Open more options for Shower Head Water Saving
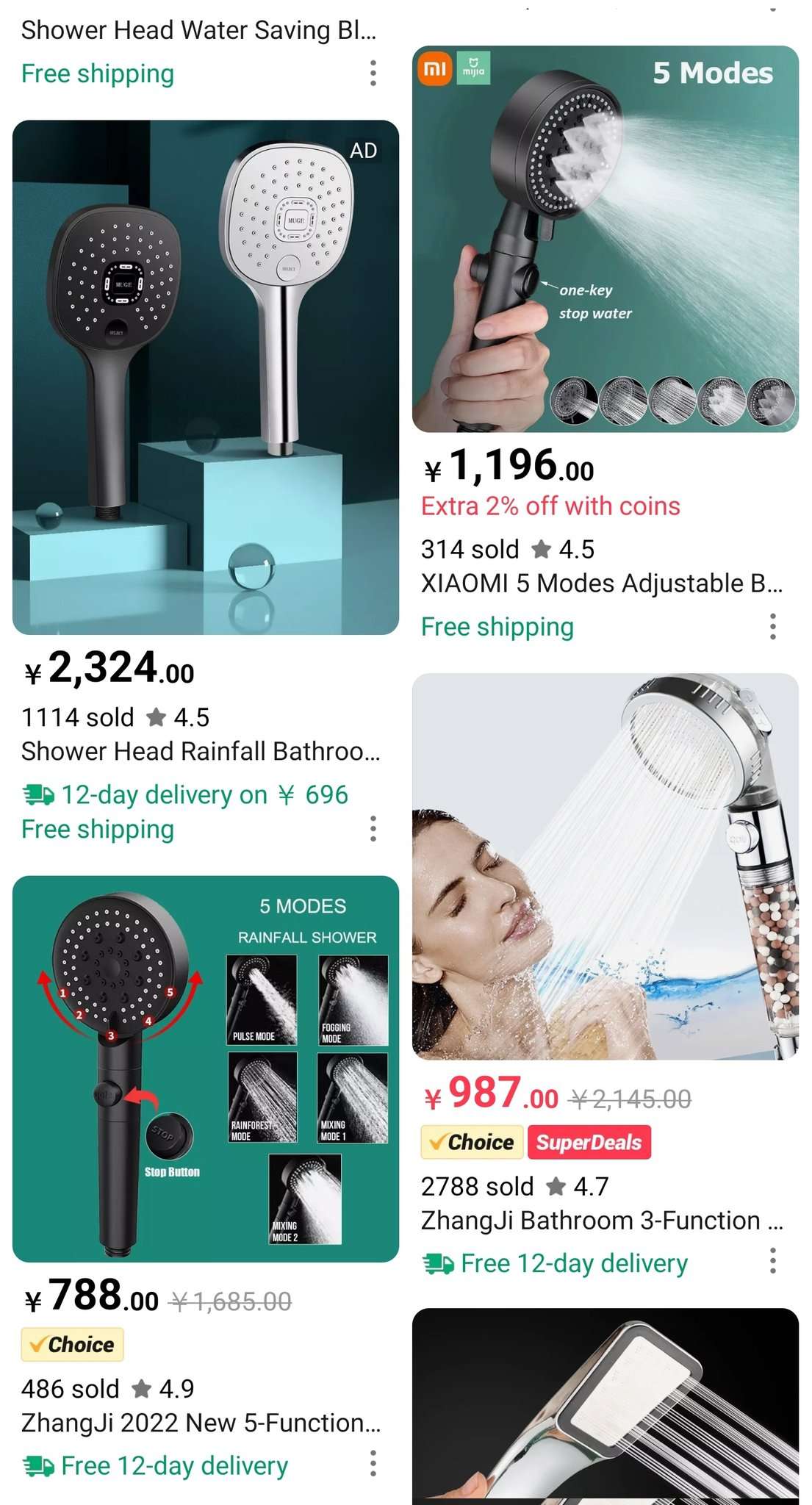This screenshot has width=812, height=1505. tap(373, 73)
